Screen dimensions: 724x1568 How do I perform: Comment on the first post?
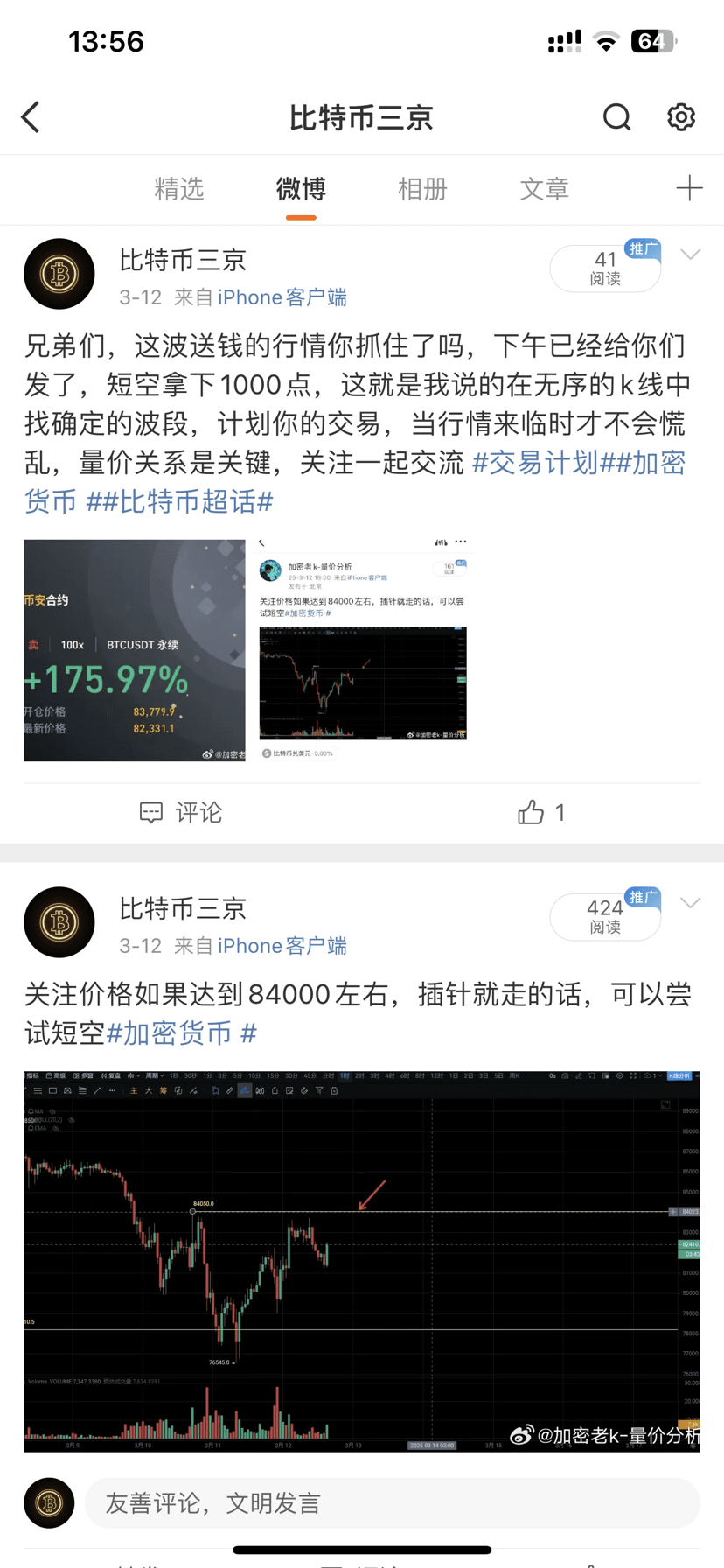pyautogui.click(x=181, y=813)
